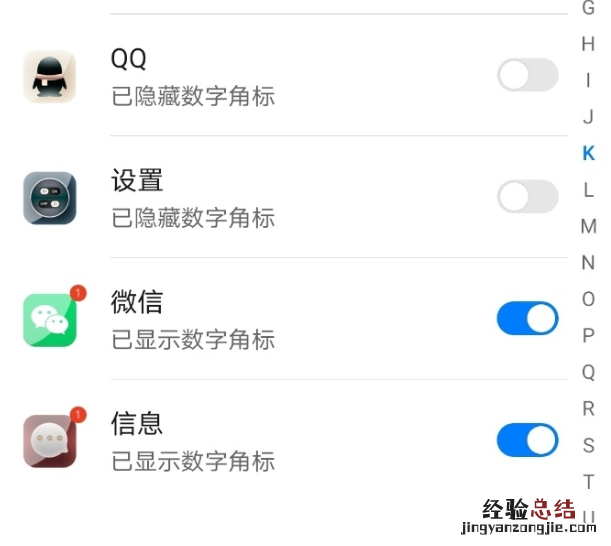Jump to letter M in the index
This screenshot has width=611, height=546.
(x=588, y=226)
